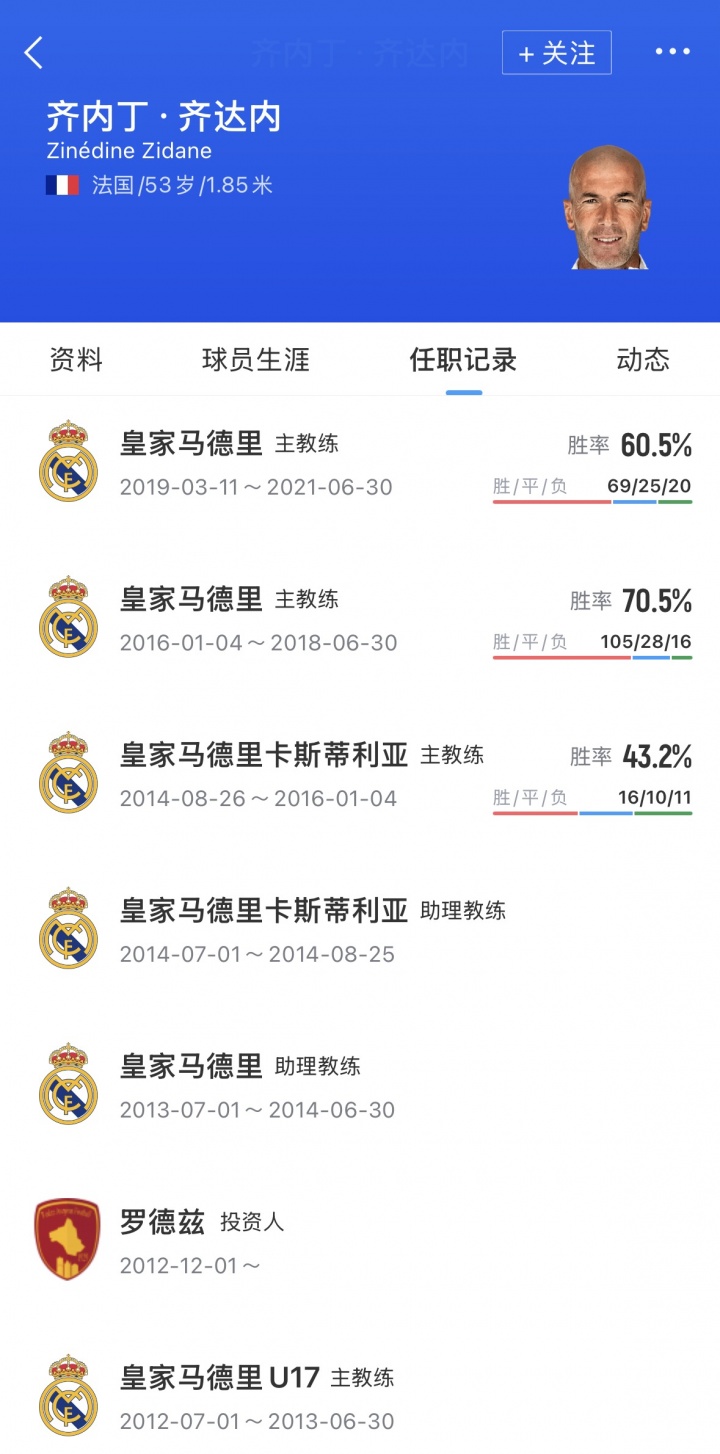Open the 罗德兹 投资人 record
This screenshot has width=720, height=1454.
click(360, 1243)
